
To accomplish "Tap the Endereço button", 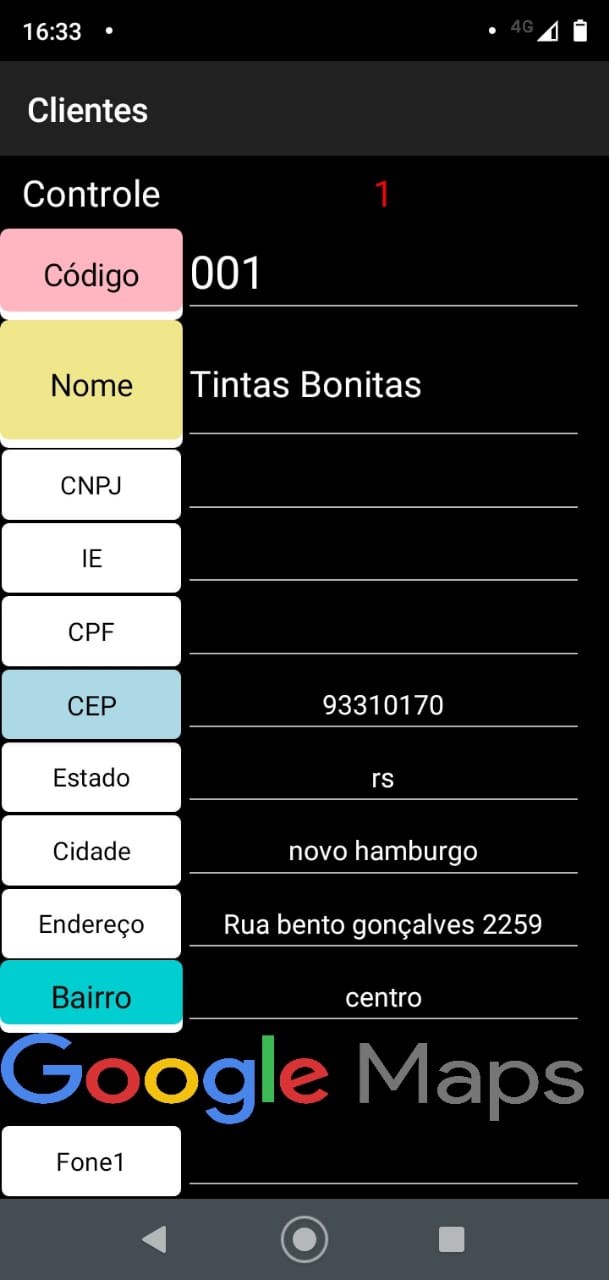I will [x=91, y=923].
